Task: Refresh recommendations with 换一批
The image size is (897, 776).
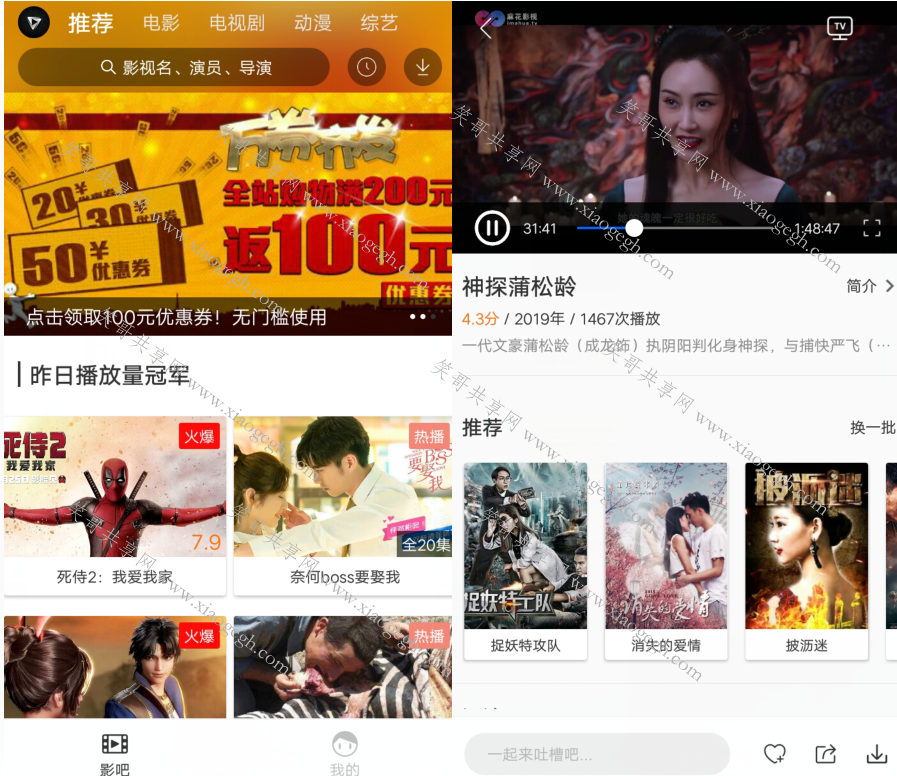Action: click(x=872, y=427)
